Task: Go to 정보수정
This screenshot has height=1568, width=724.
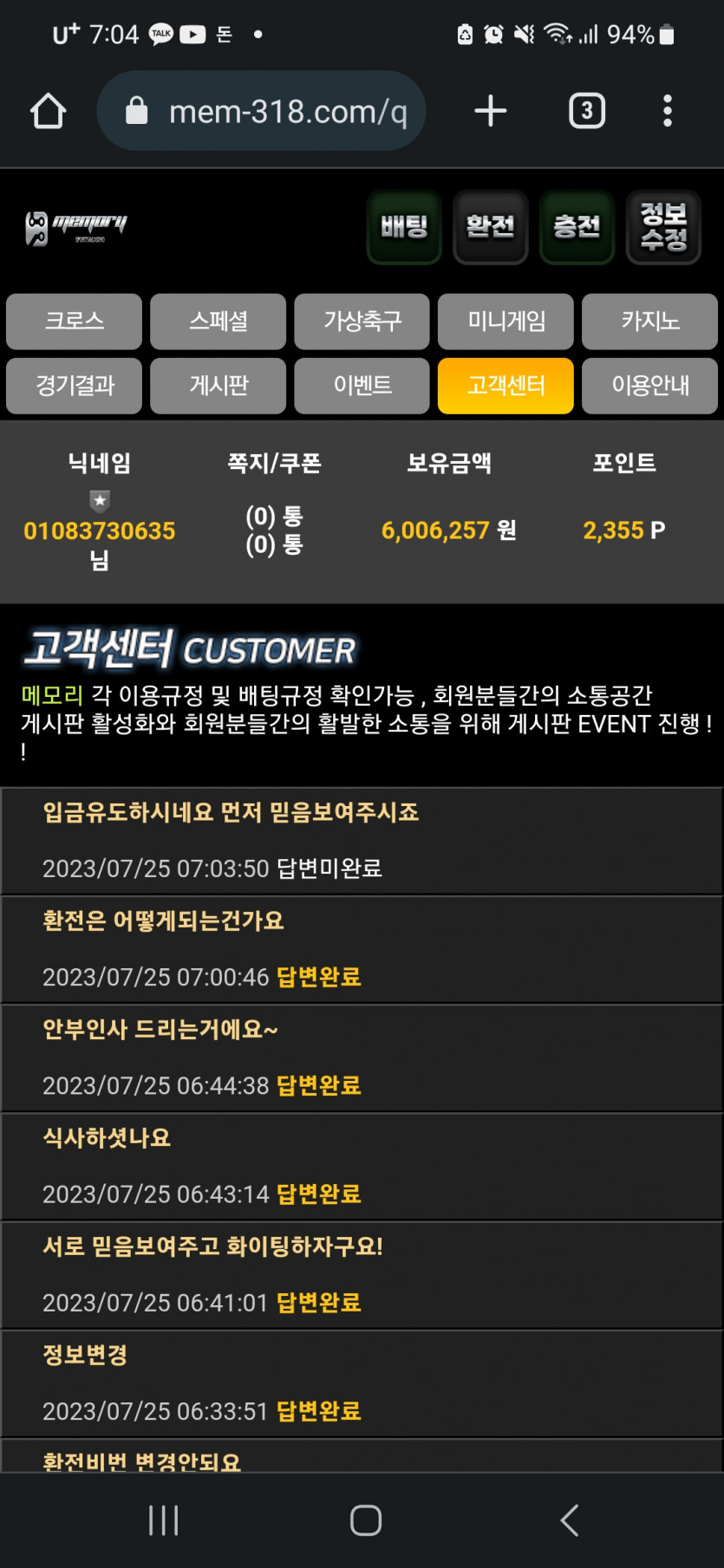Action: (663, 227)
